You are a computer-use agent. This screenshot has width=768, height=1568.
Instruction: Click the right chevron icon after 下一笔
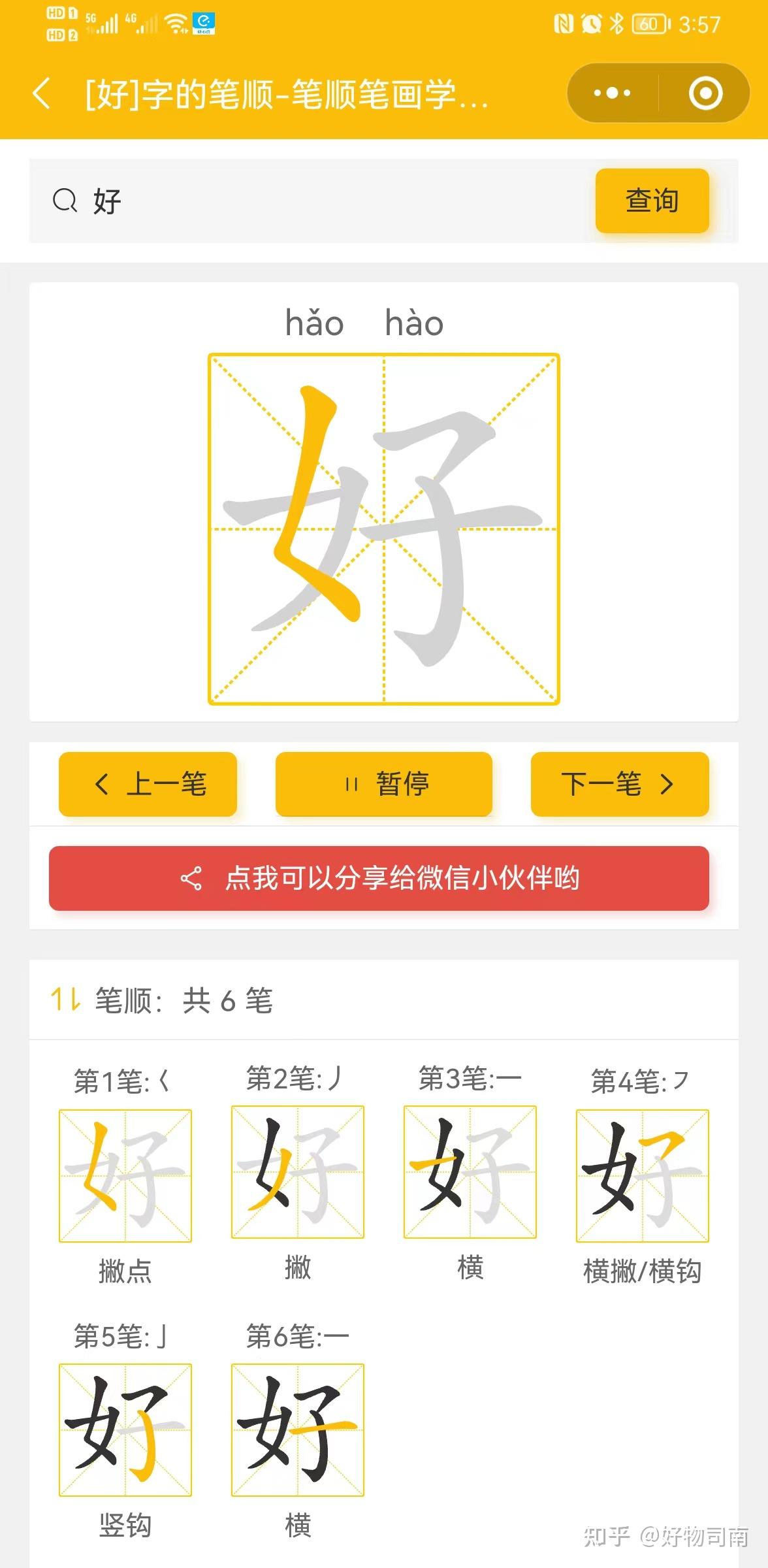tap(665, 785)
